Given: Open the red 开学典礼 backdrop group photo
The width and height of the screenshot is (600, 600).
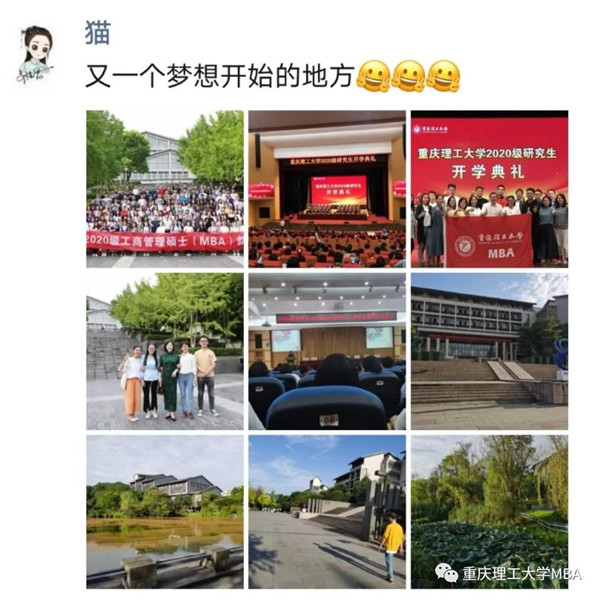Looking at the screenshot, I should click(x=489, y=188).
